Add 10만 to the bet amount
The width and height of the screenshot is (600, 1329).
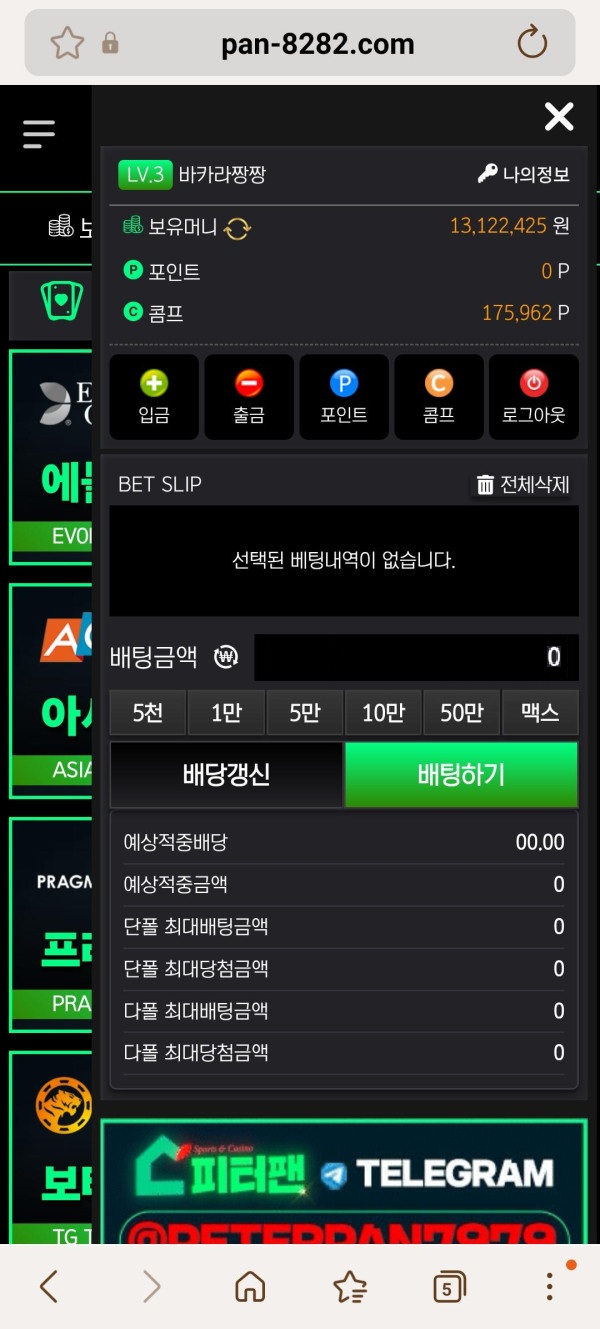pos(383,713)
